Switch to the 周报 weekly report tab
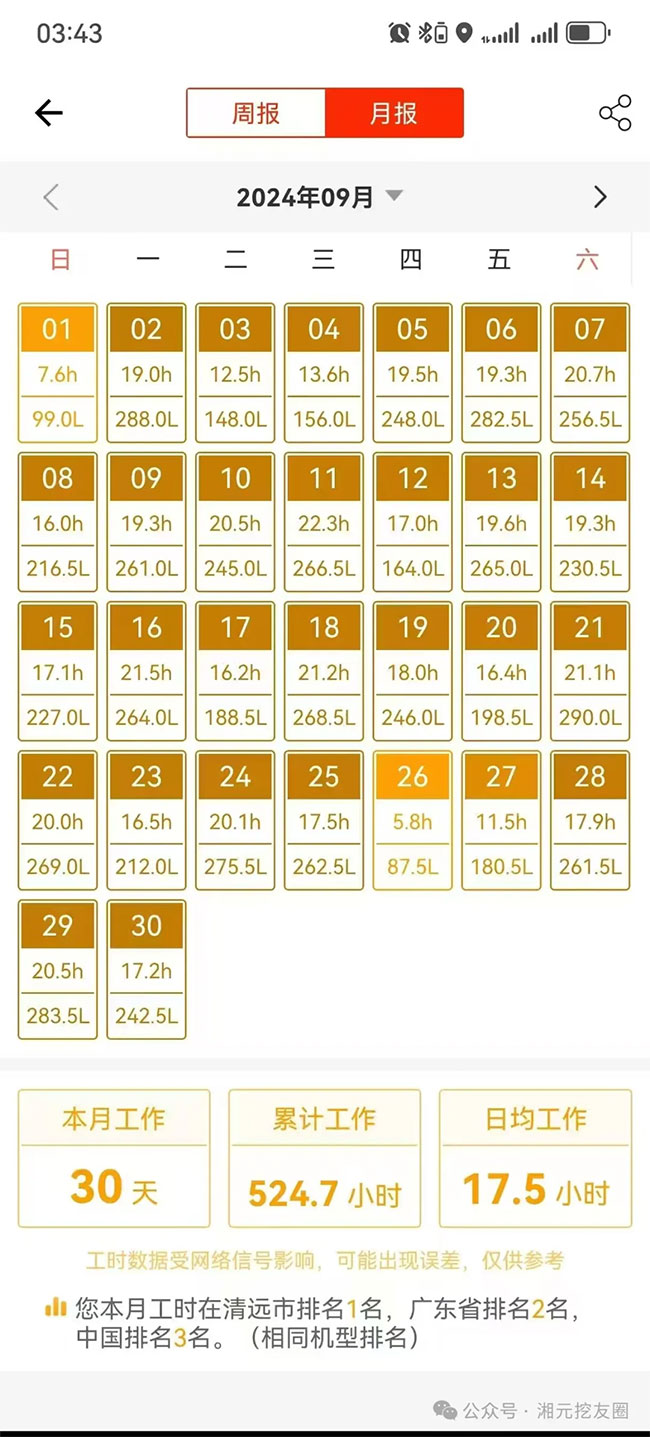Viewport: 650px width, 1437px height. tap(256, 113)
